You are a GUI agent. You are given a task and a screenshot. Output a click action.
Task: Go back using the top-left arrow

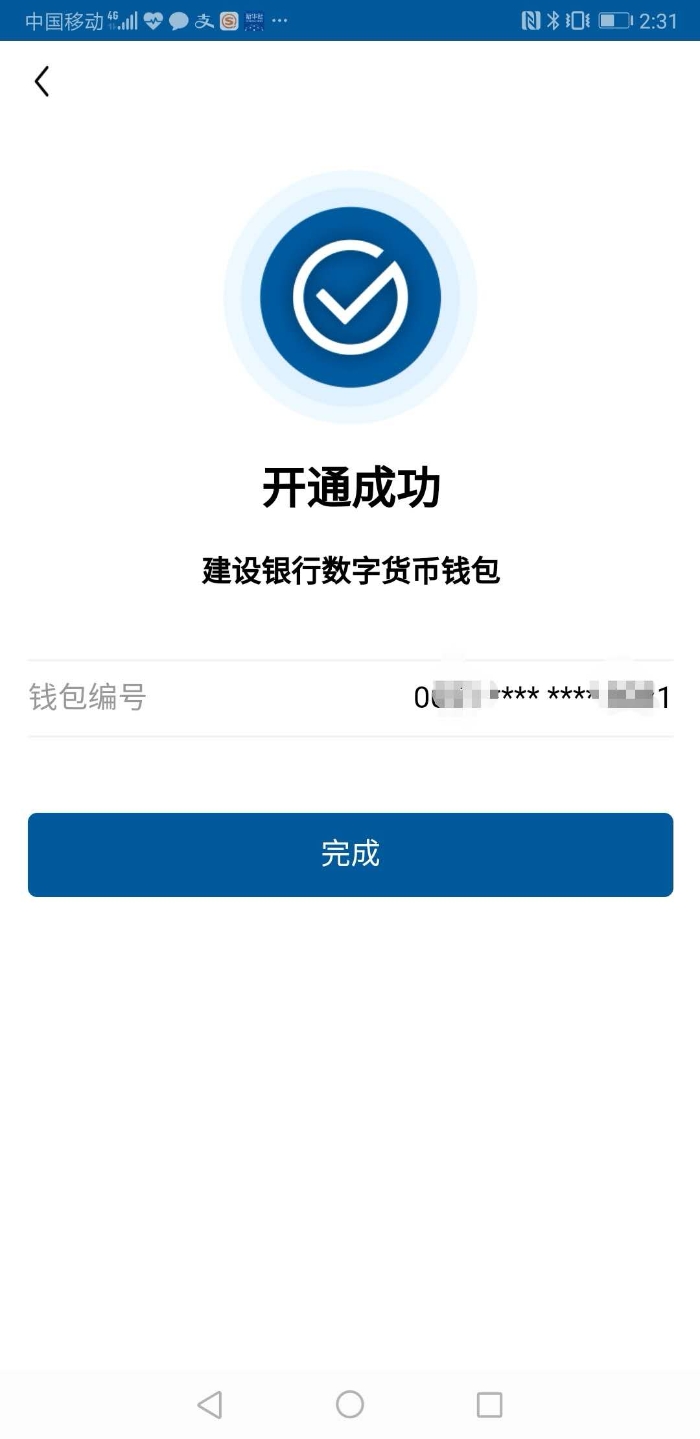pos(41,81)
